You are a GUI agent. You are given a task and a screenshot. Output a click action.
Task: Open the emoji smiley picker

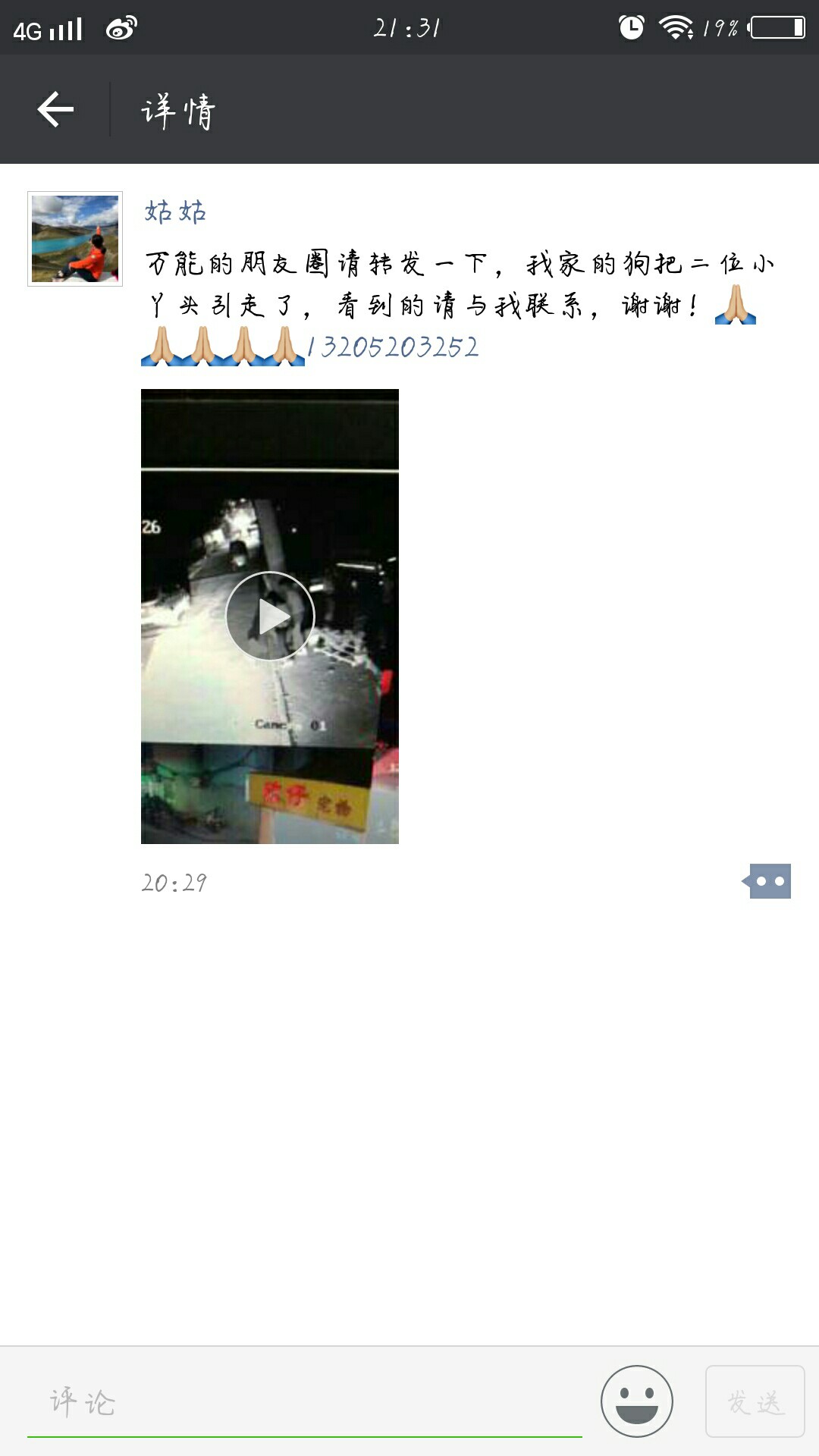(x=636, y=1401)
